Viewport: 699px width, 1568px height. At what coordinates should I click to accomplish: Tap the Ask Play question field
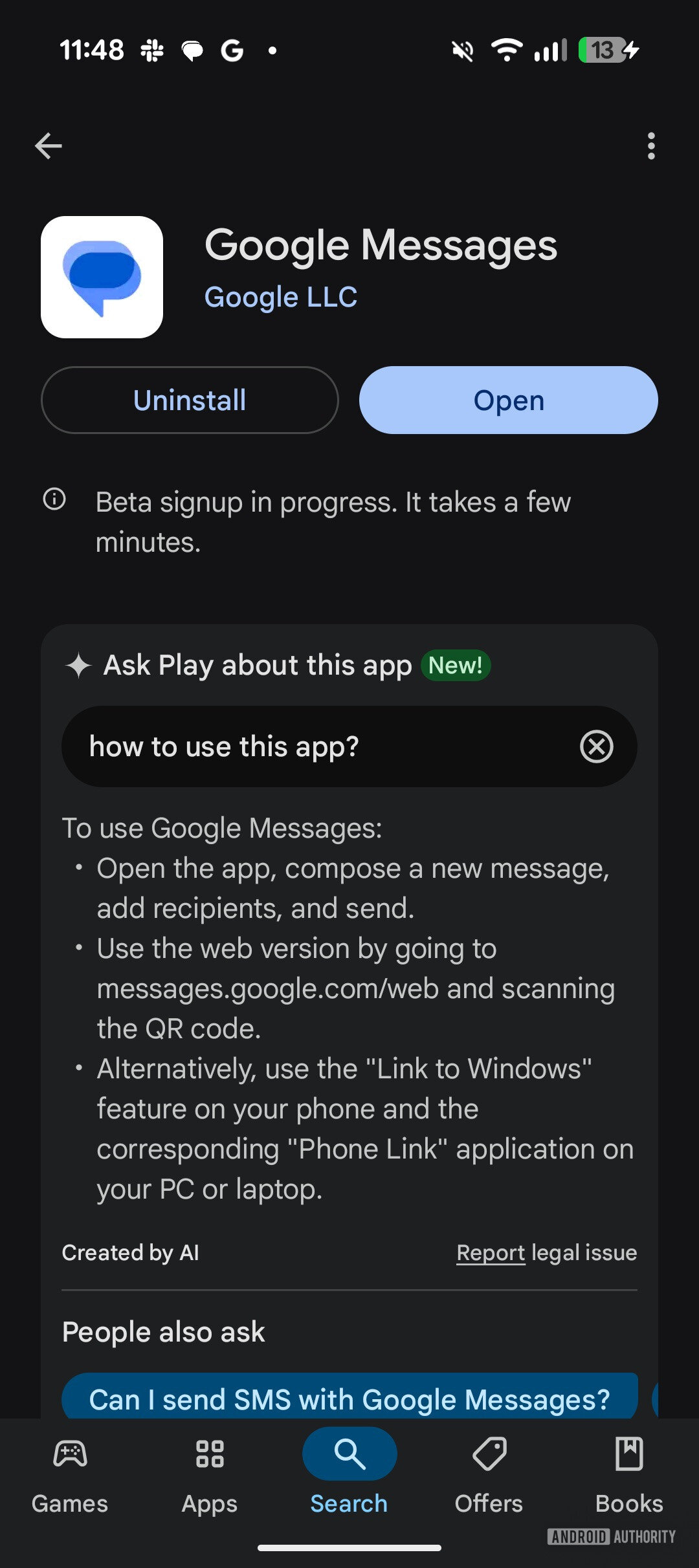324,746
